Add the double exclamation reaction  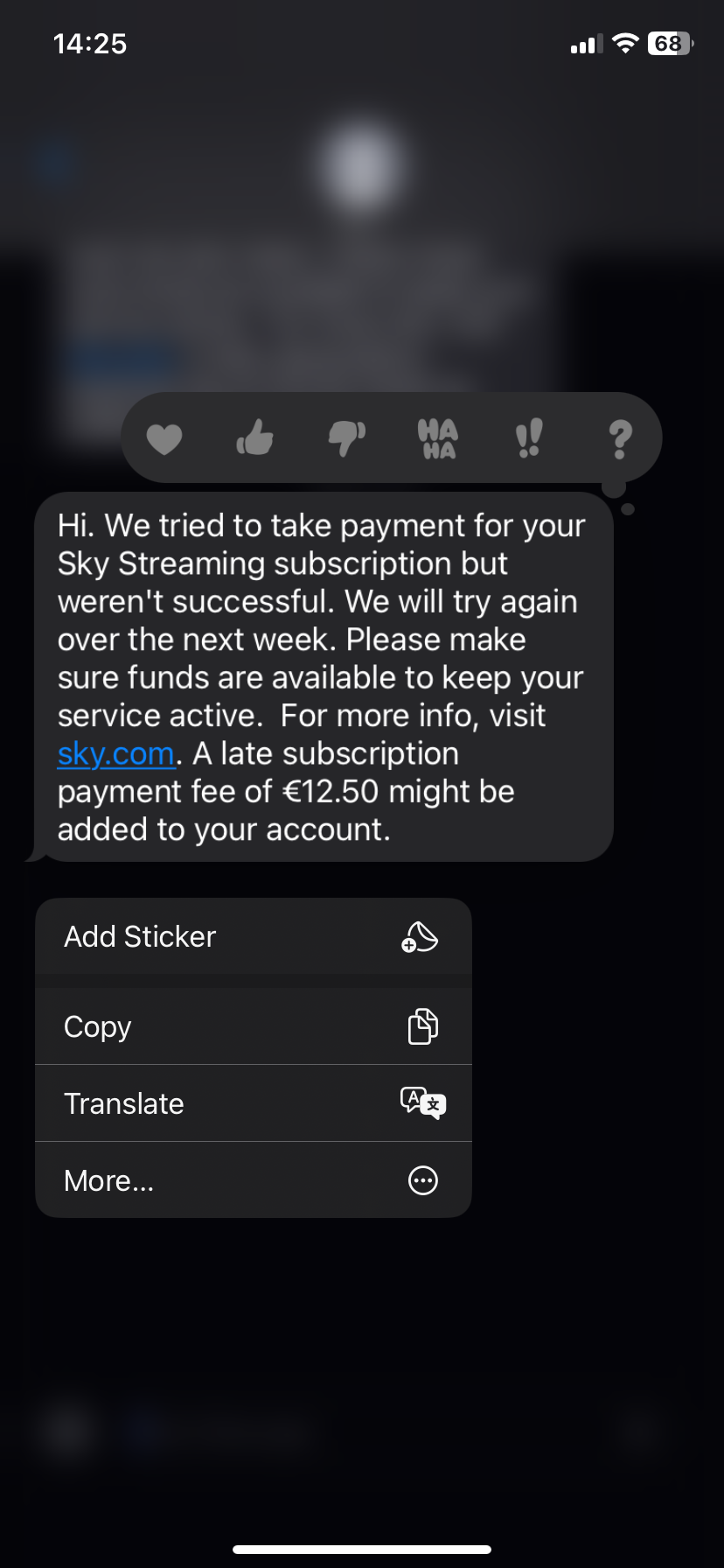(529, 437)
